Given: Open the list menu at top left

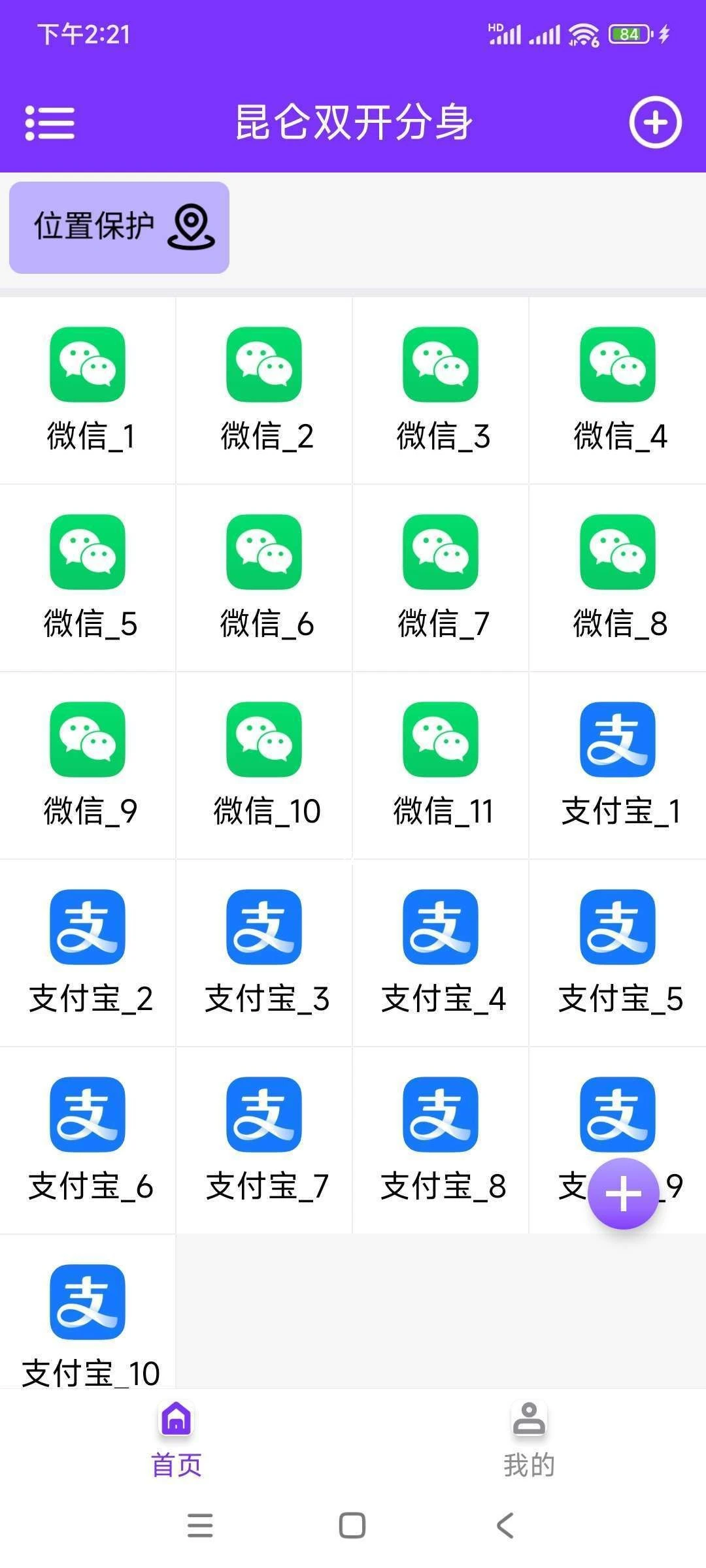Looking at the screenshot, I should (49, 122).
